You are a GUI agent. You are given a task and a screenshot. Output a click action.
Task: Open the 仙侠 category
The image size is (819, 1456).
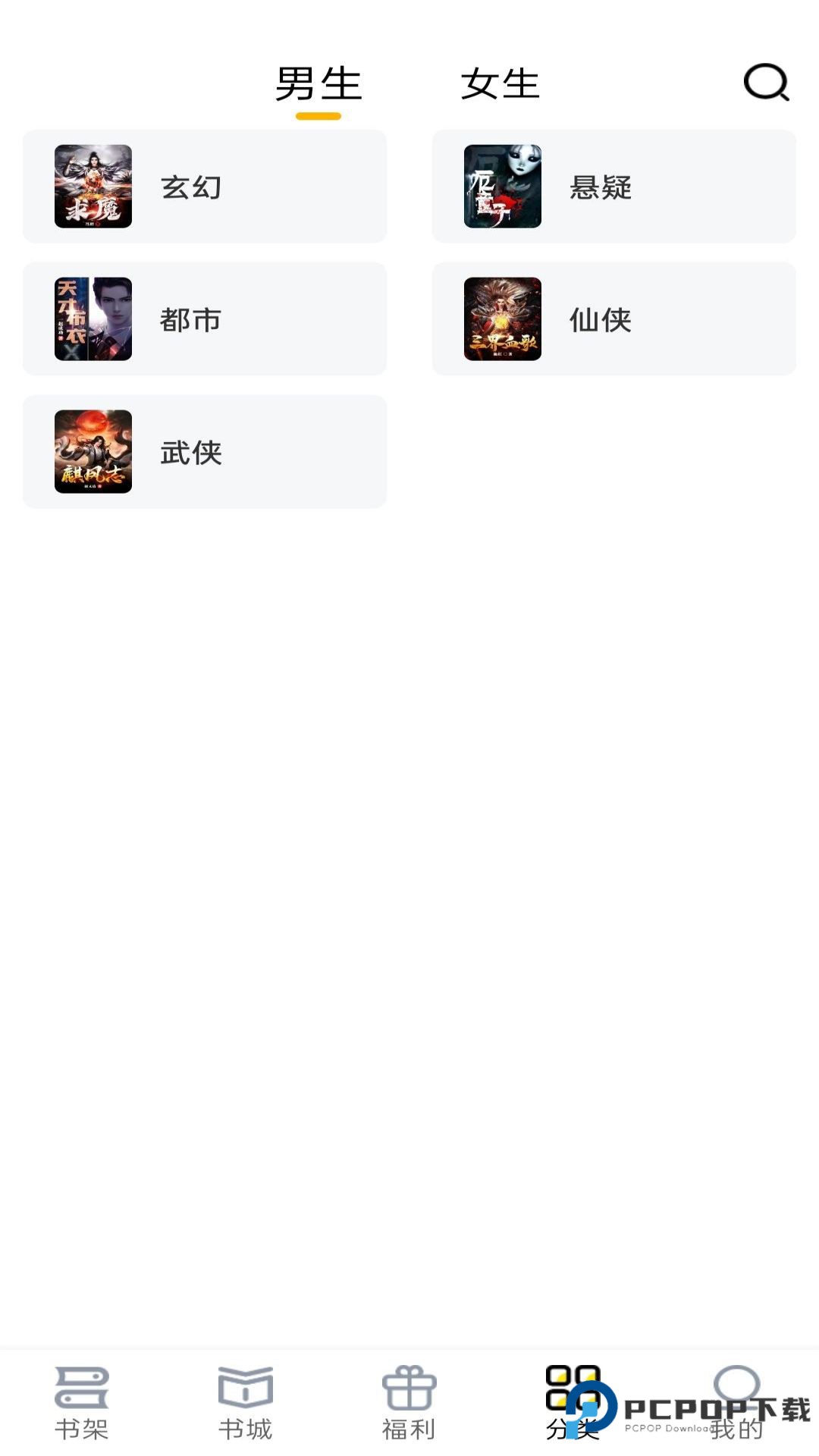click(x=613, y=318)
